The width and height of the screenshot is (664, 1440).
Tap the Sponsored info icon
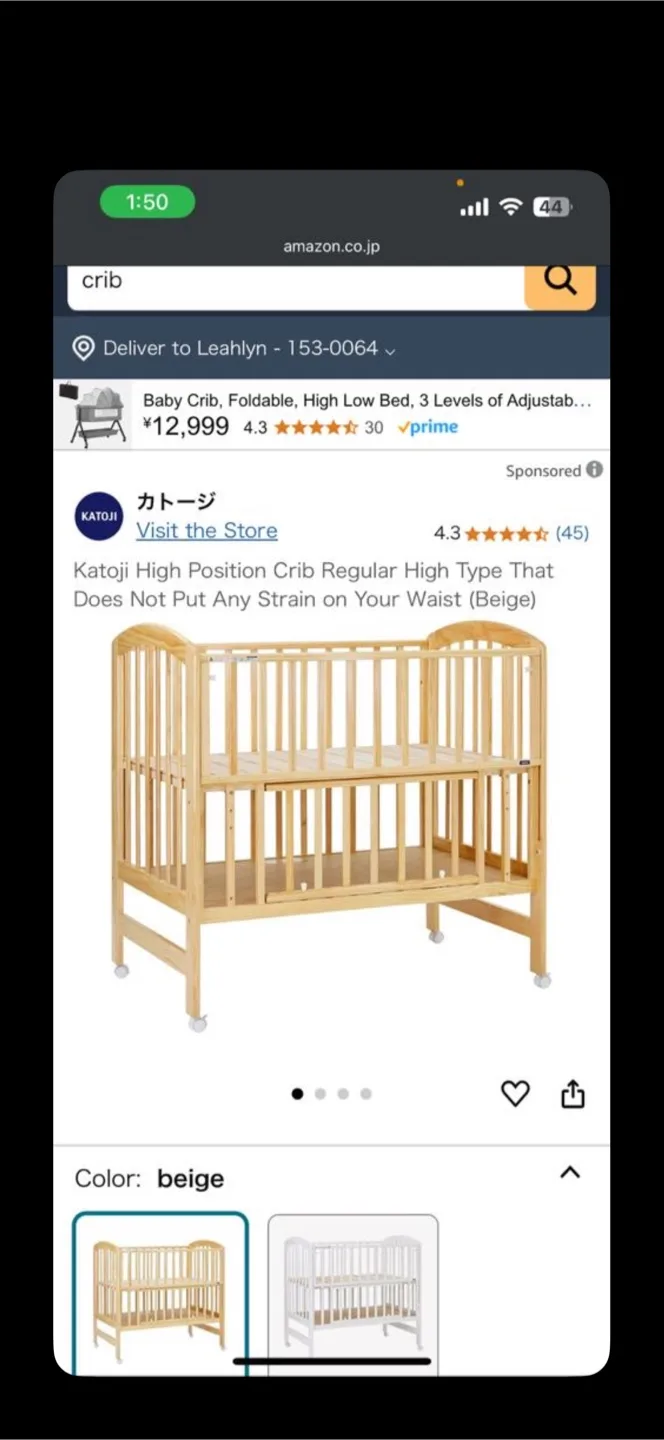click(x=595, y=470)
